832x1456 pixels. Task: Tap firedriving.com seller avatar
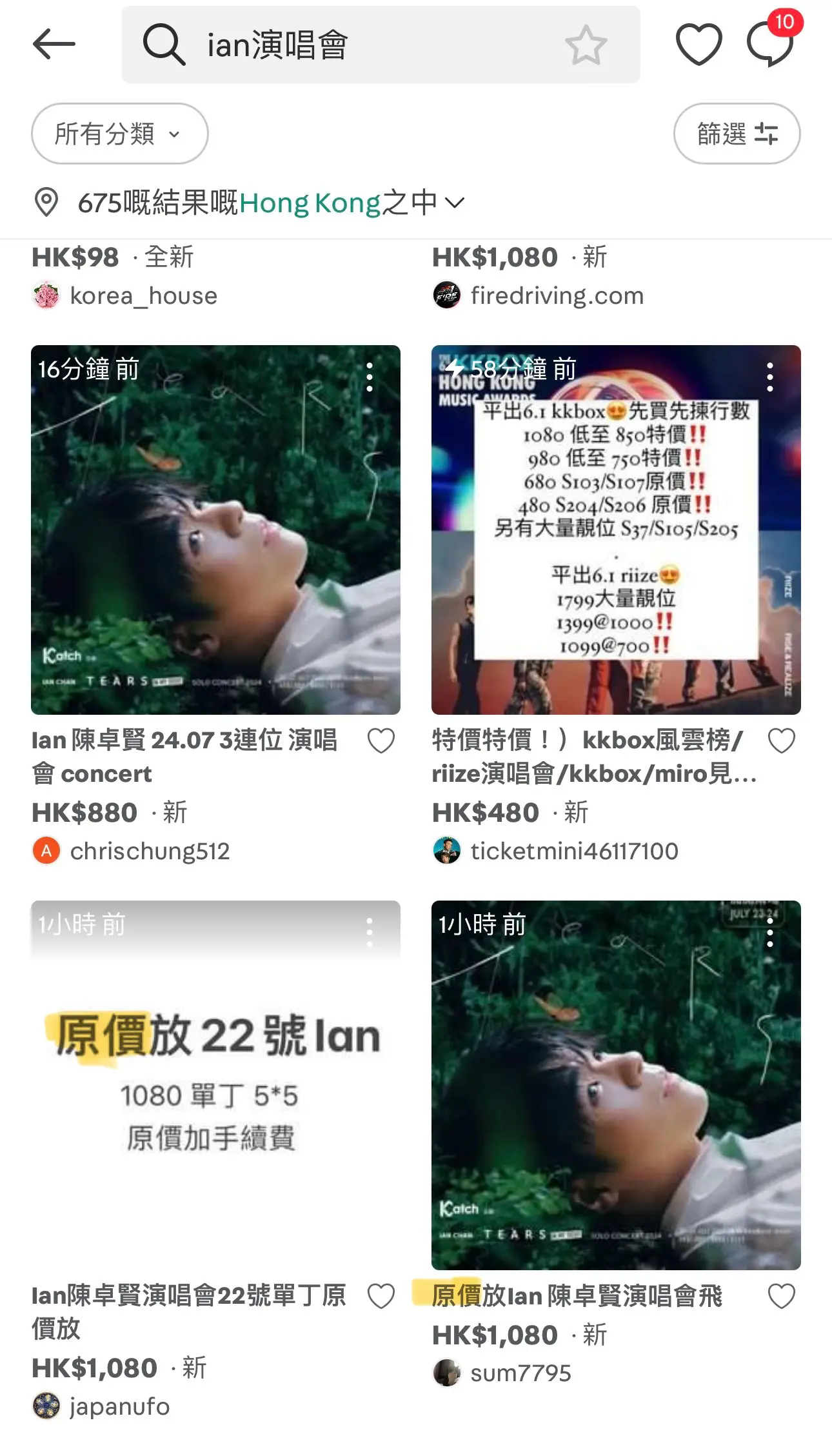[x=446, y=295]
